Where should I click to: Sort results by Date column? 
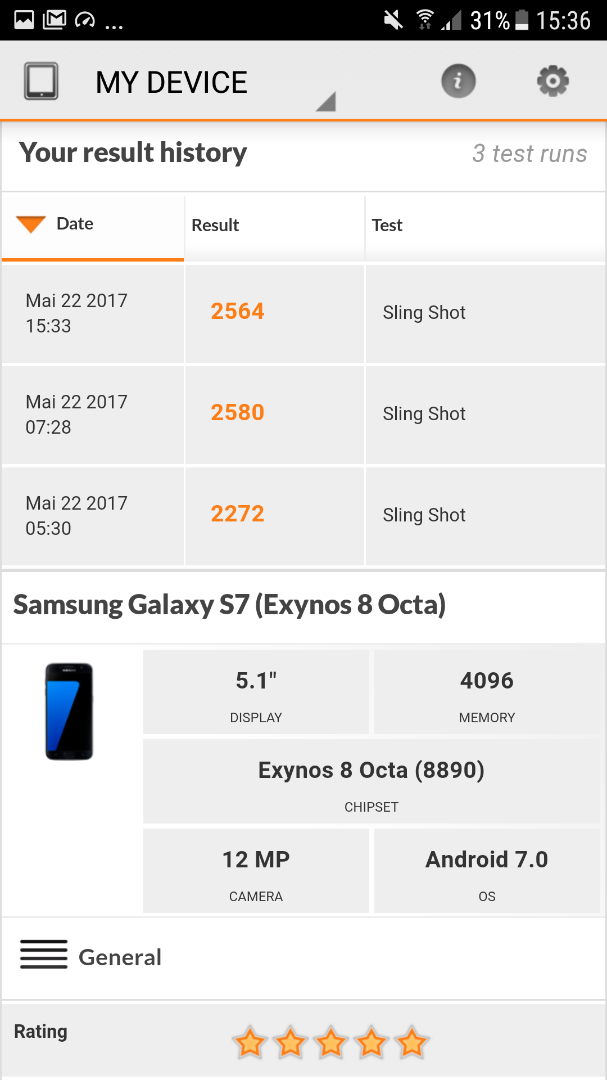93,227
